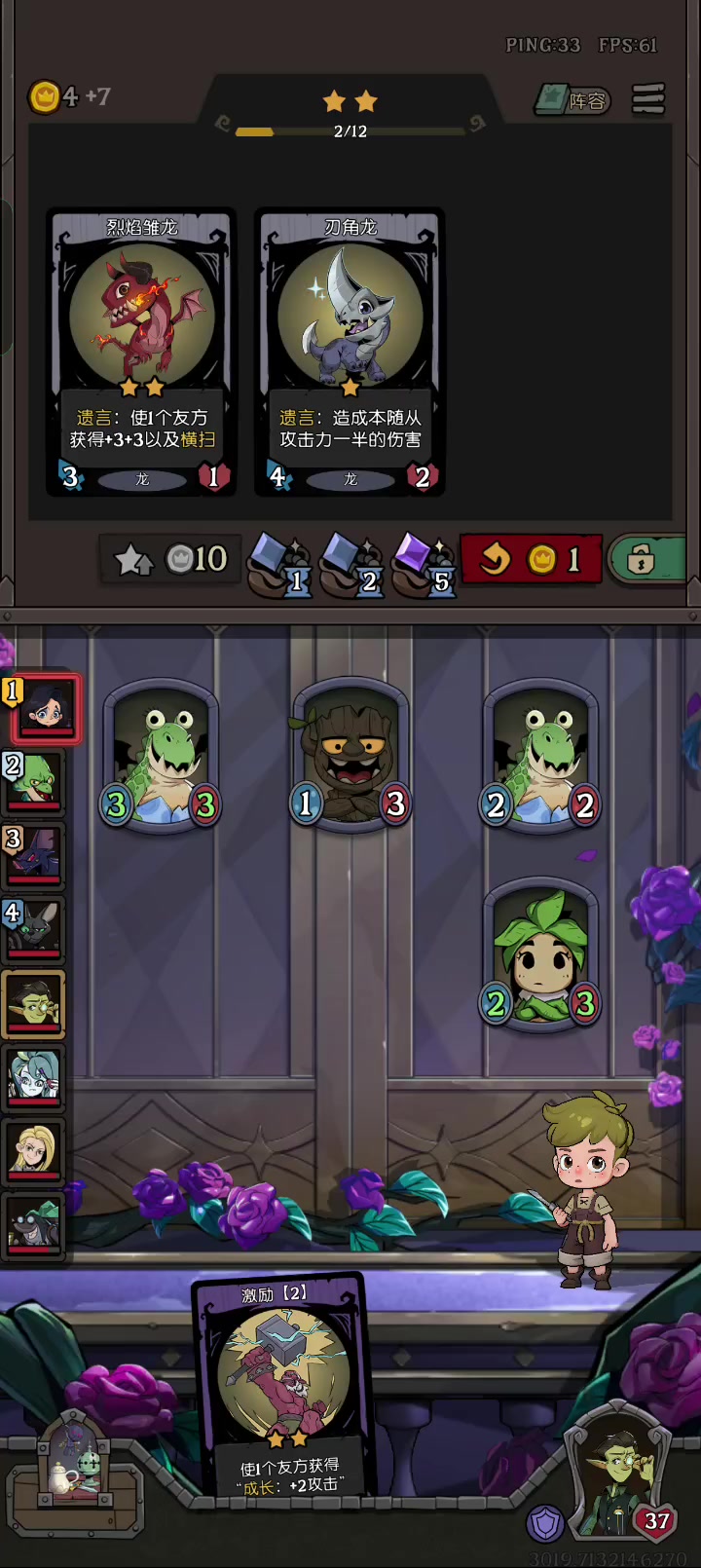Tap the leaf-haired girl minion with 2/3

[540, 952]
